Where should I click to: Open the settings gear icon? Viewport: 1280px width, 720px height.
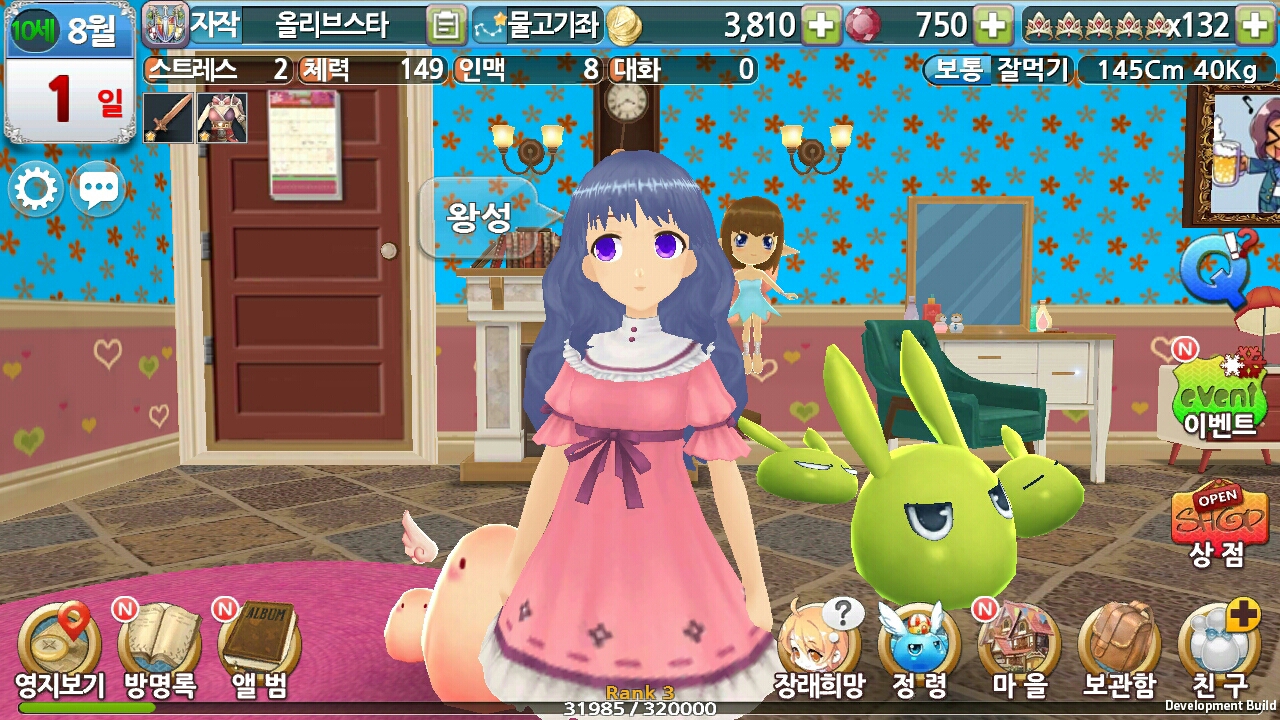click(x=36, y=190)
